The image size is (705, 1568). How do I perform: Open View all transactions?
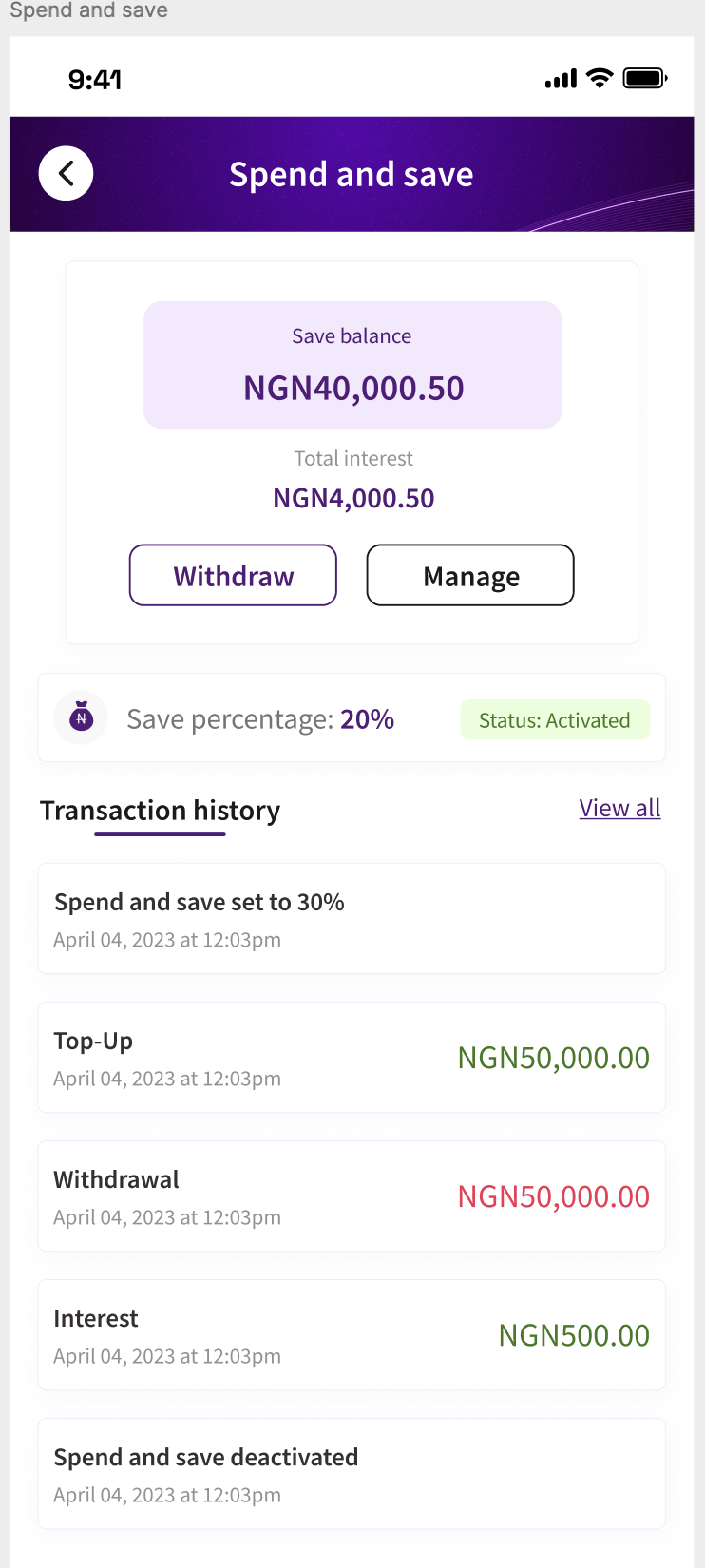pyautogui.click(x=619, y=807)
